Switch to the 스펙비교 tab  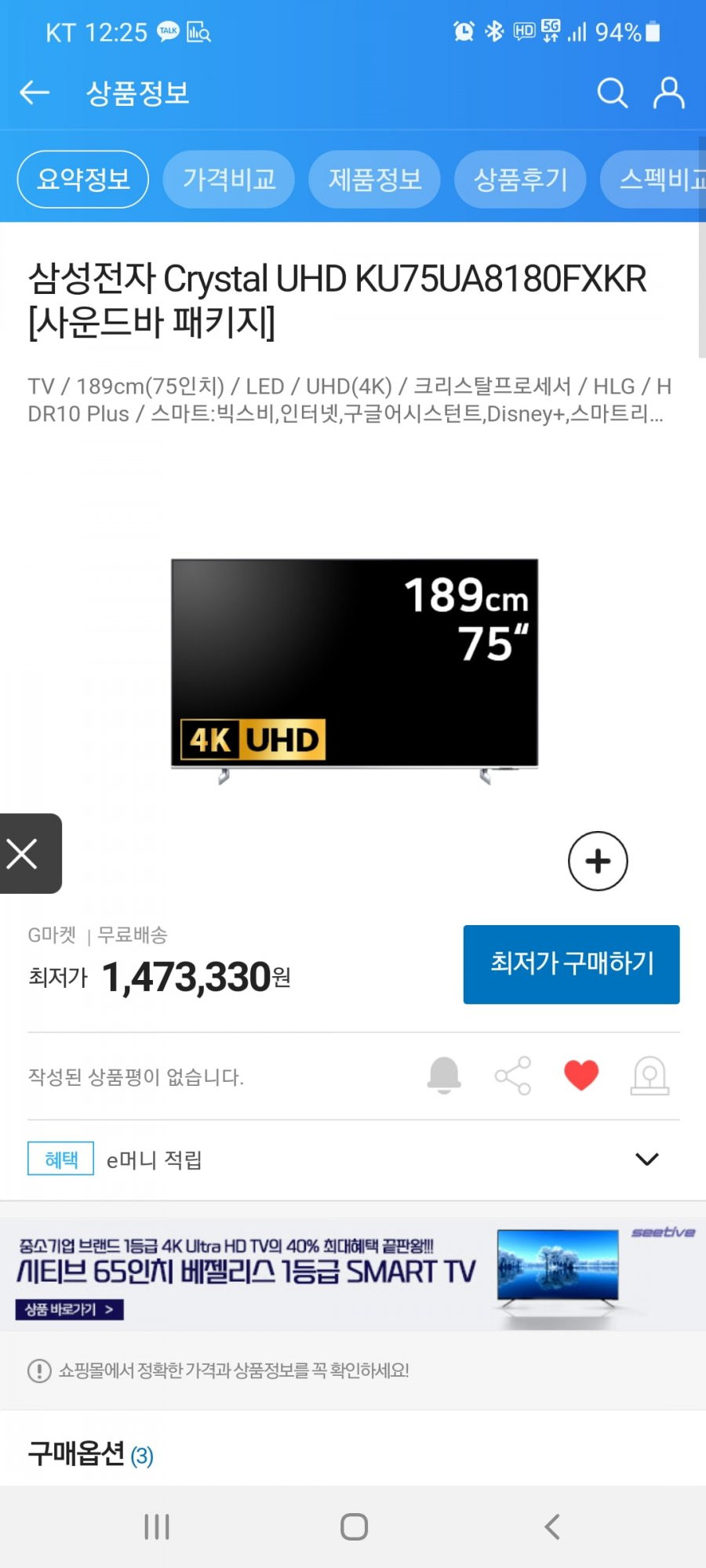tap(657, 180)
